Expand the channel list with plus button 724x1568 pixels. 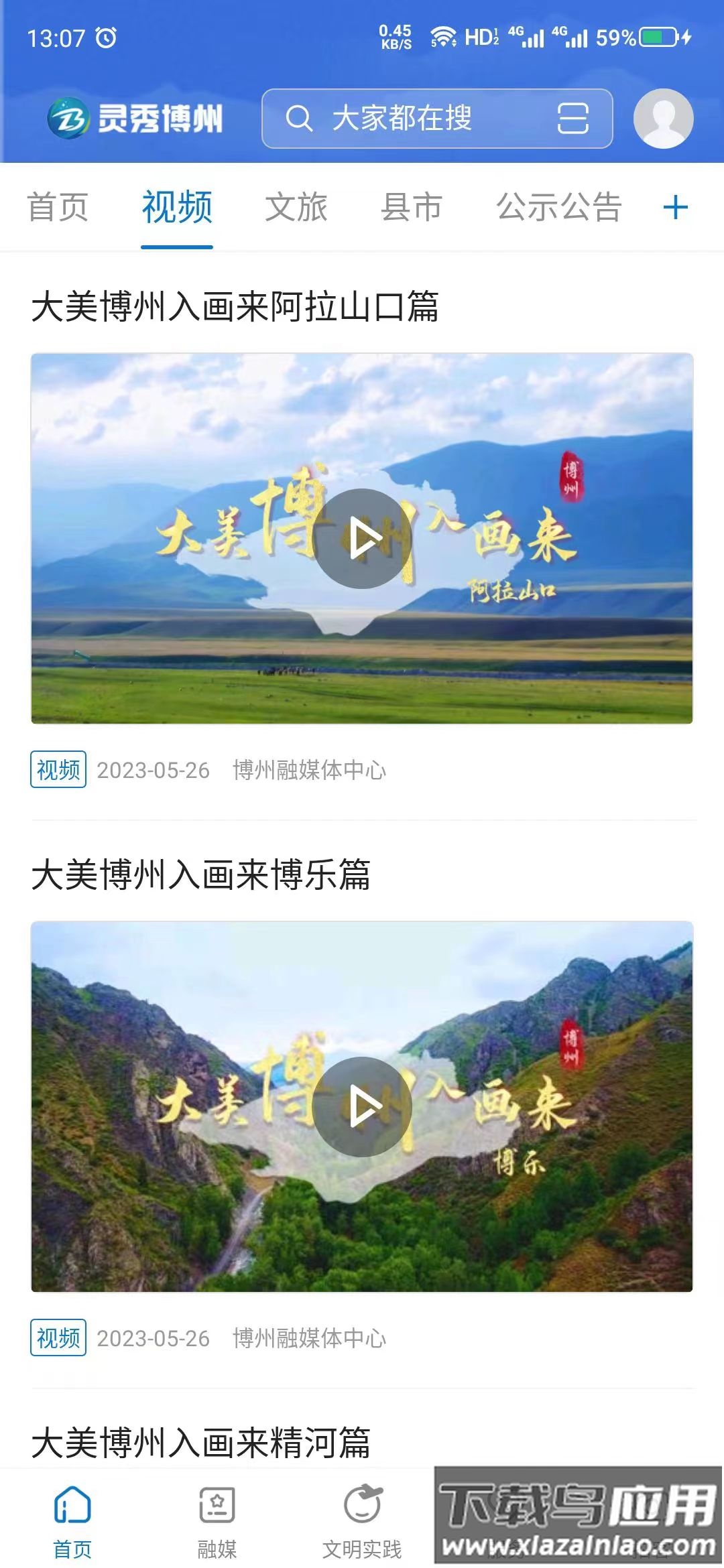676,208
